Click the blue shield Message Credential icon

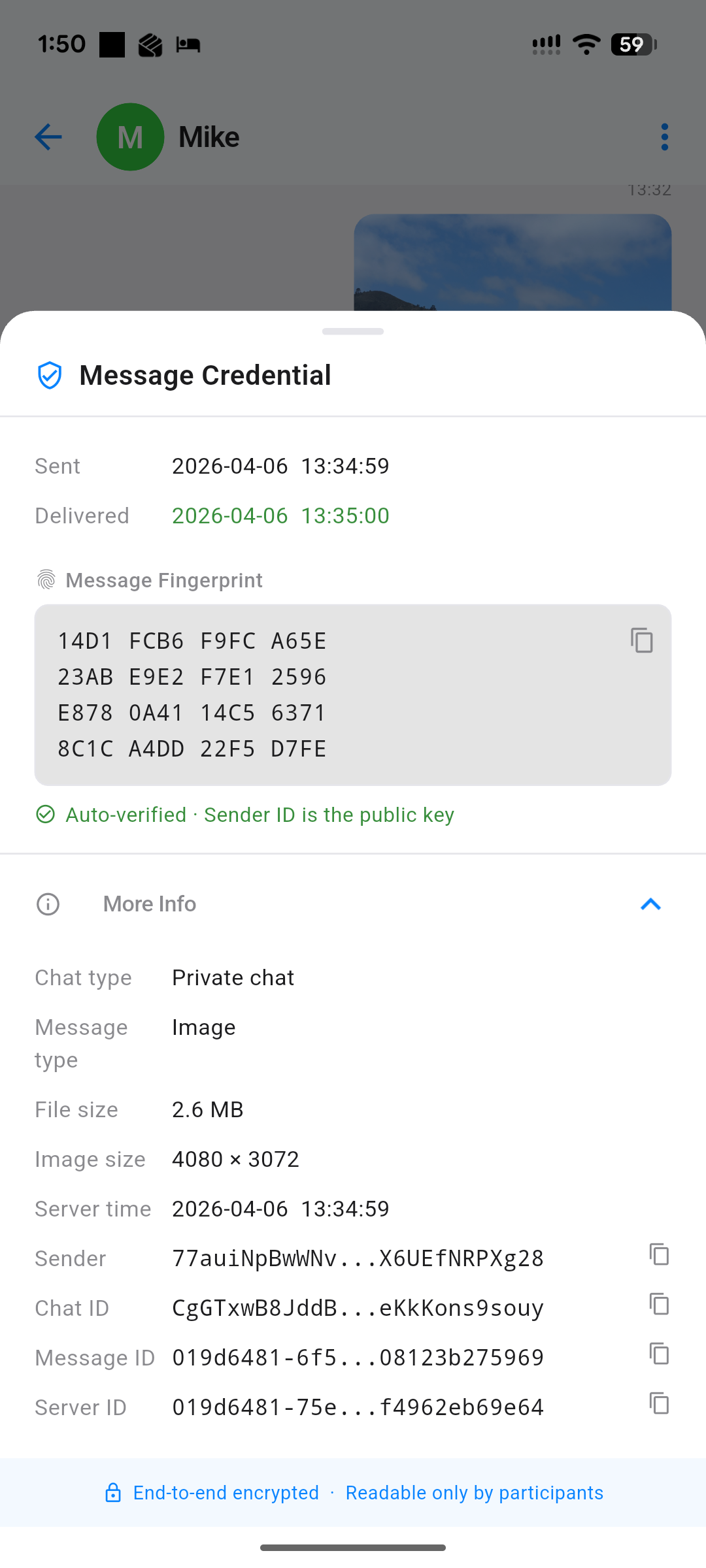click(49, 375)
